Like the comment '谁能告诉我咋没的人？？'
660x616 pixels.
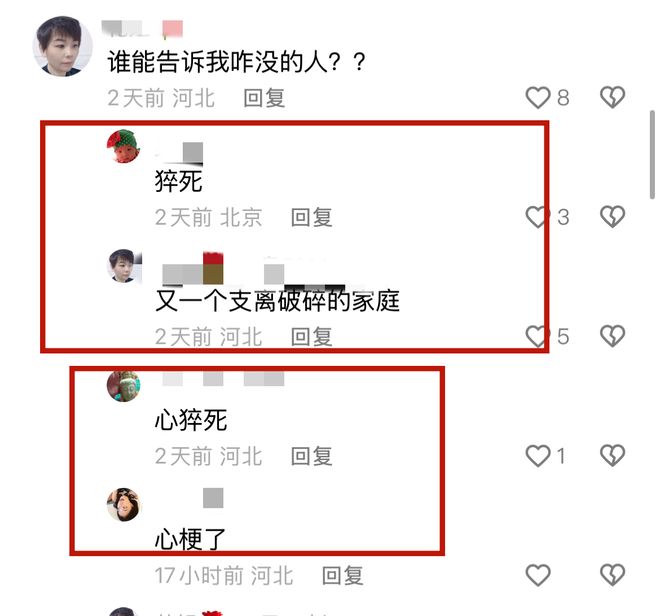coord(538,97)
